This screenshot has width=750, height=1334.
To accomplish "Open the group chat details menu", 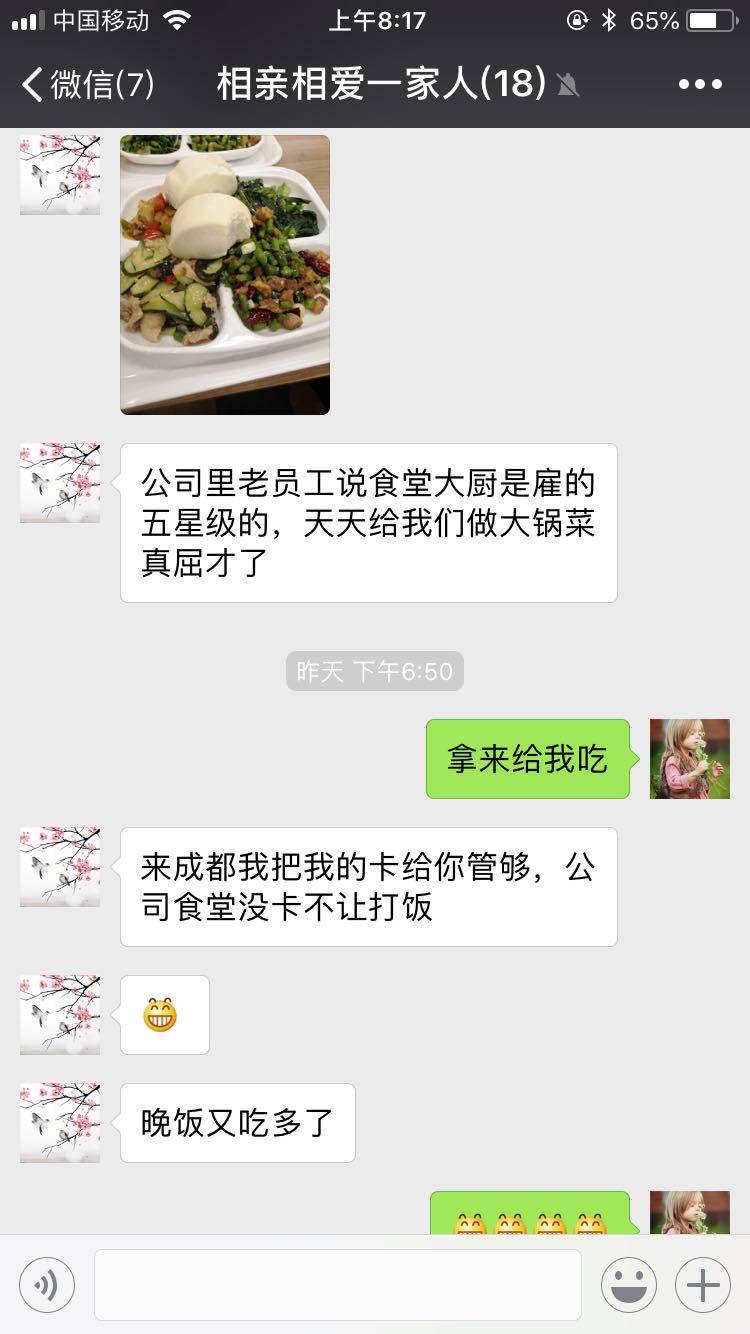I will [700, 84].
